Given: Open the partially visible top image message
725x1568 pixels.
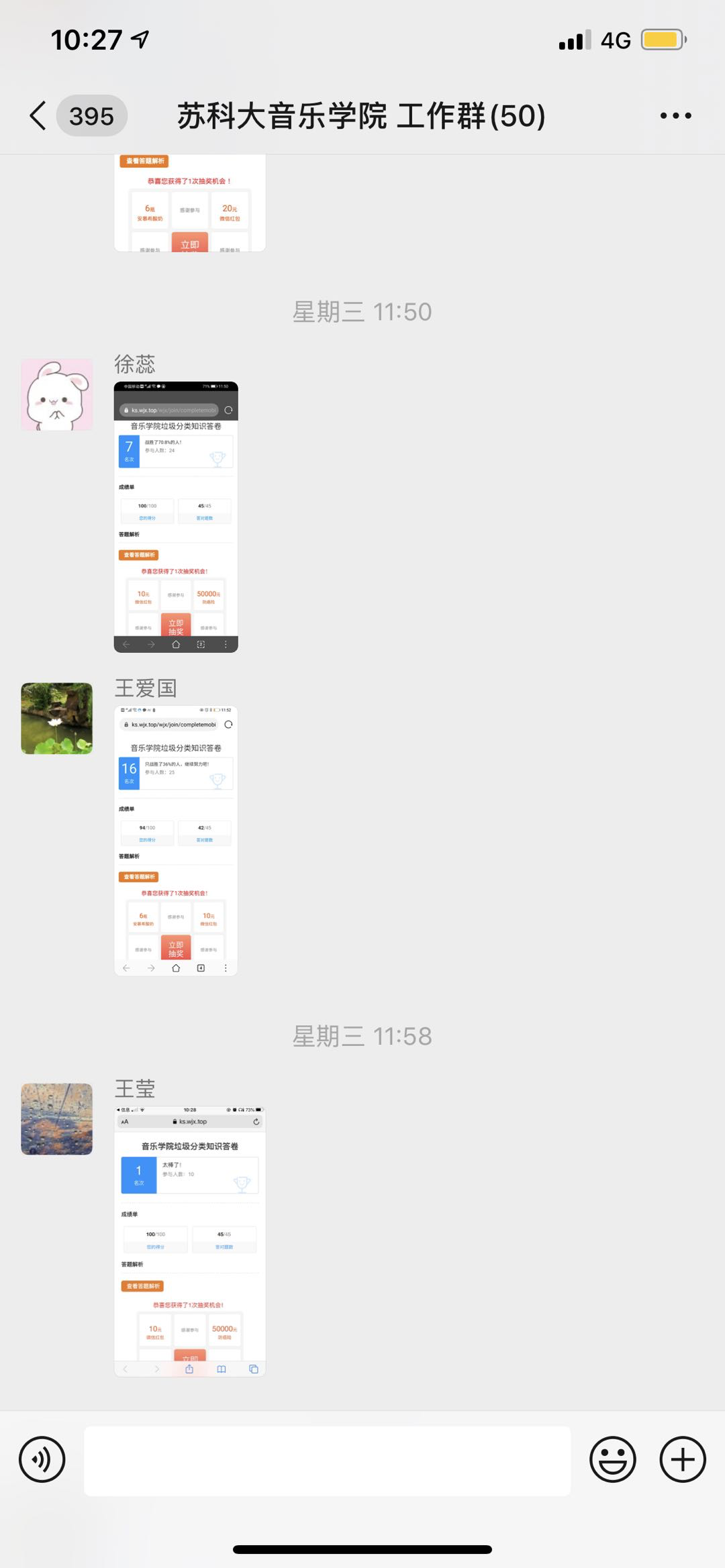Looking at the screenshot, I should [x=190, y=203].
